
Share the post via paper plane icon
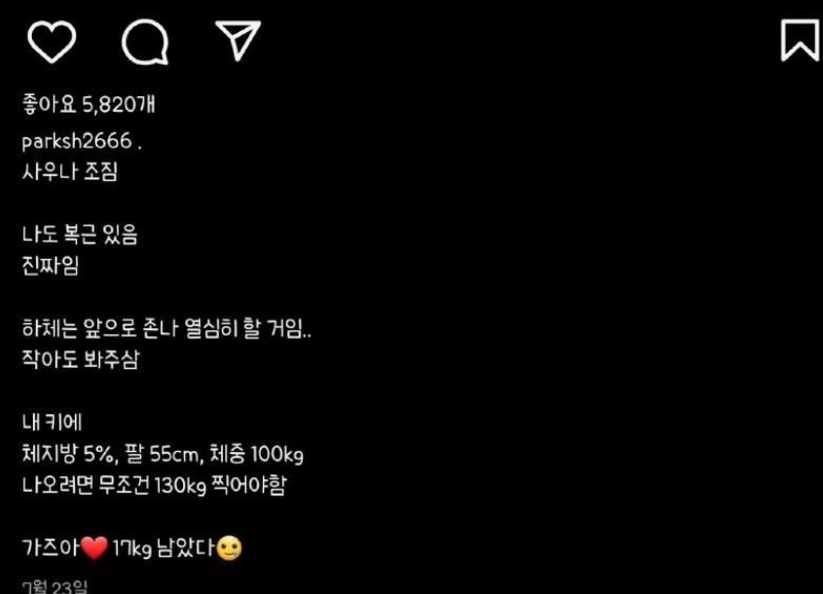(238, 40)
